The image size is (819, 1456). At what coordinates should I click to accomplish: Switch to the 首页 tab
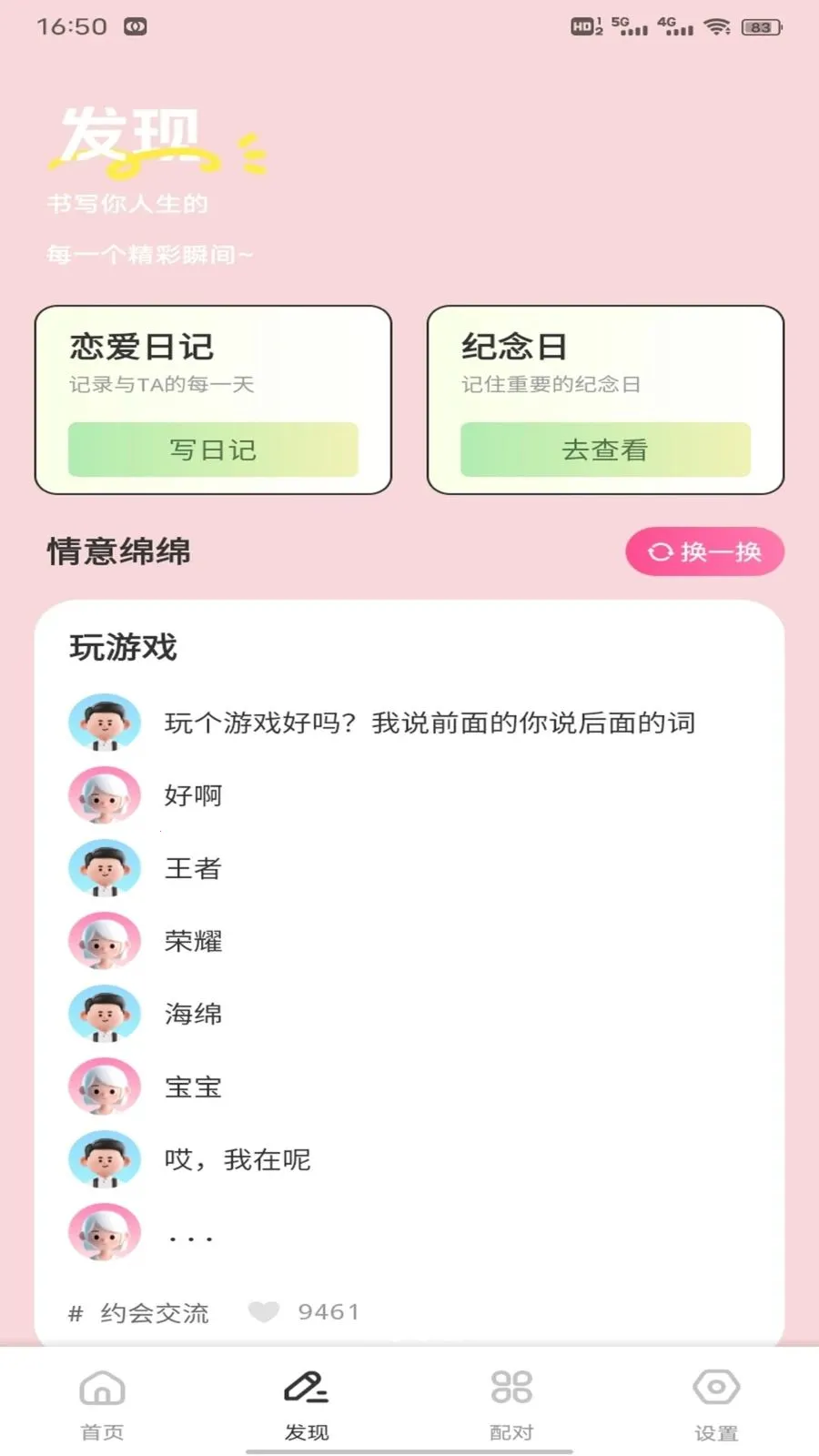tap(102, 1404)
